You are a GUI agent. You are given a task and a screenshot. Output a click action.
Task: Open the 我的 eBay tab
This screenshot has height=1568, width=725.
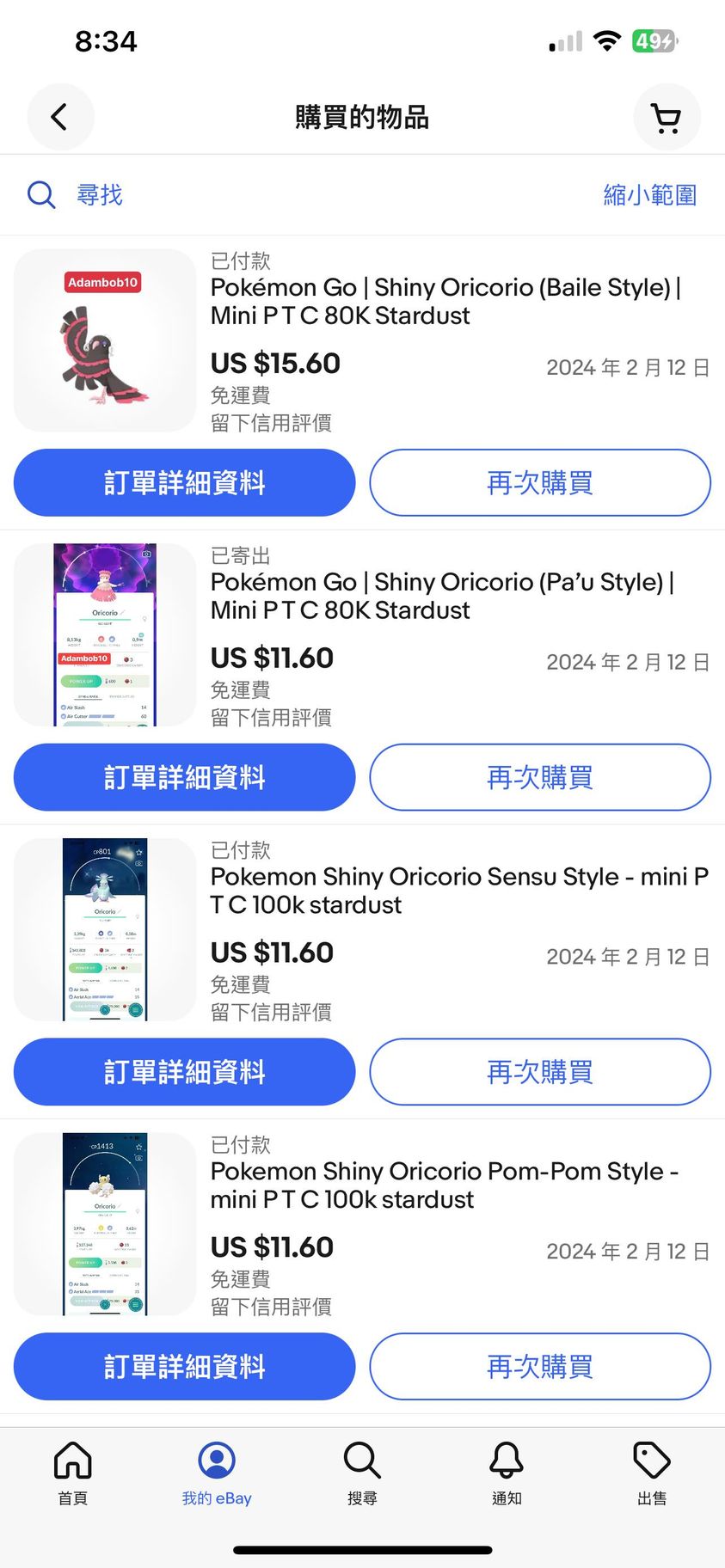(x=217, y=1473)
